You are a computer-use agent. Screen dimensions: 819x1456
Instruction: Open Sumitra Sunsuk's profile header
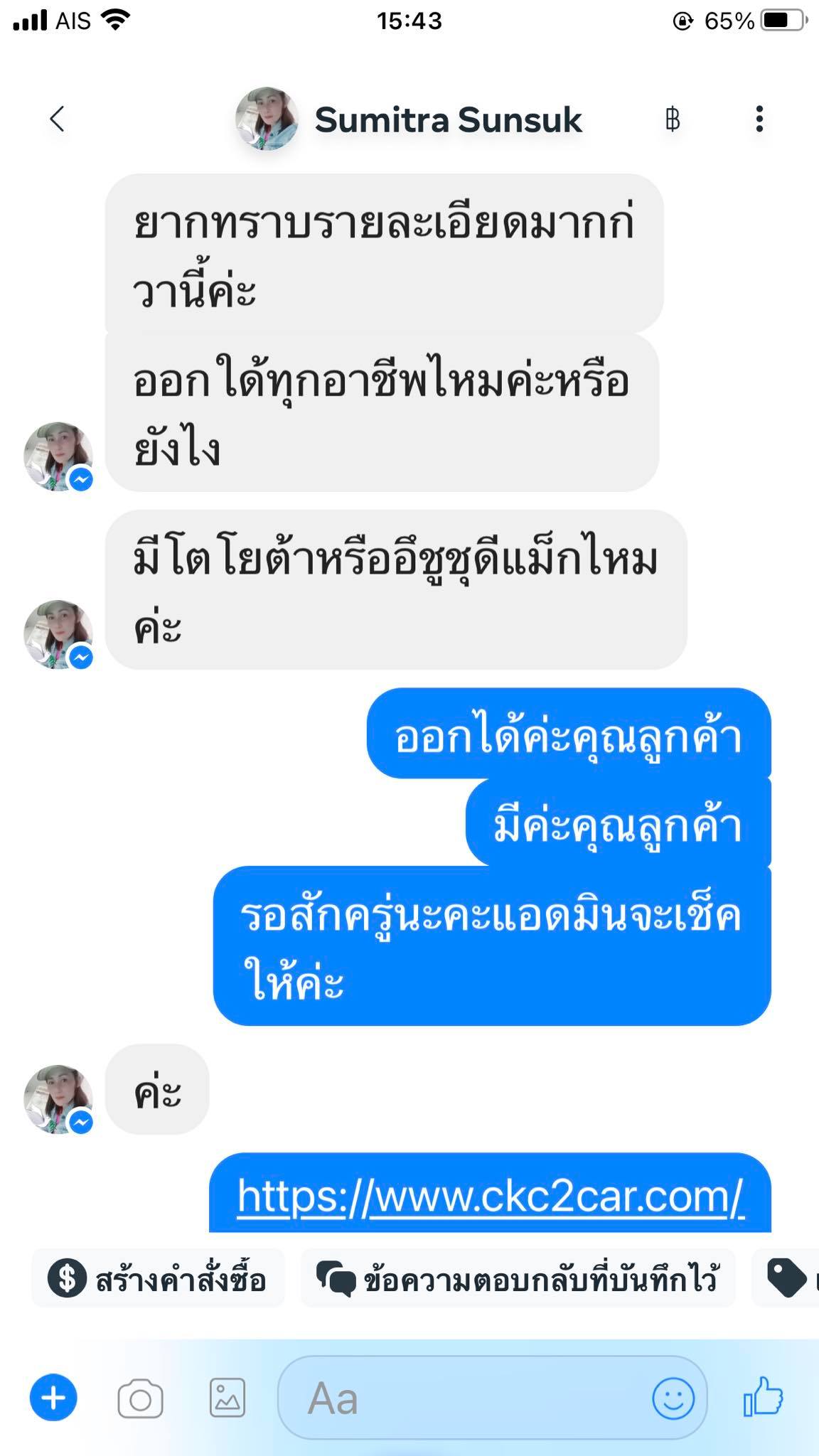448,119
